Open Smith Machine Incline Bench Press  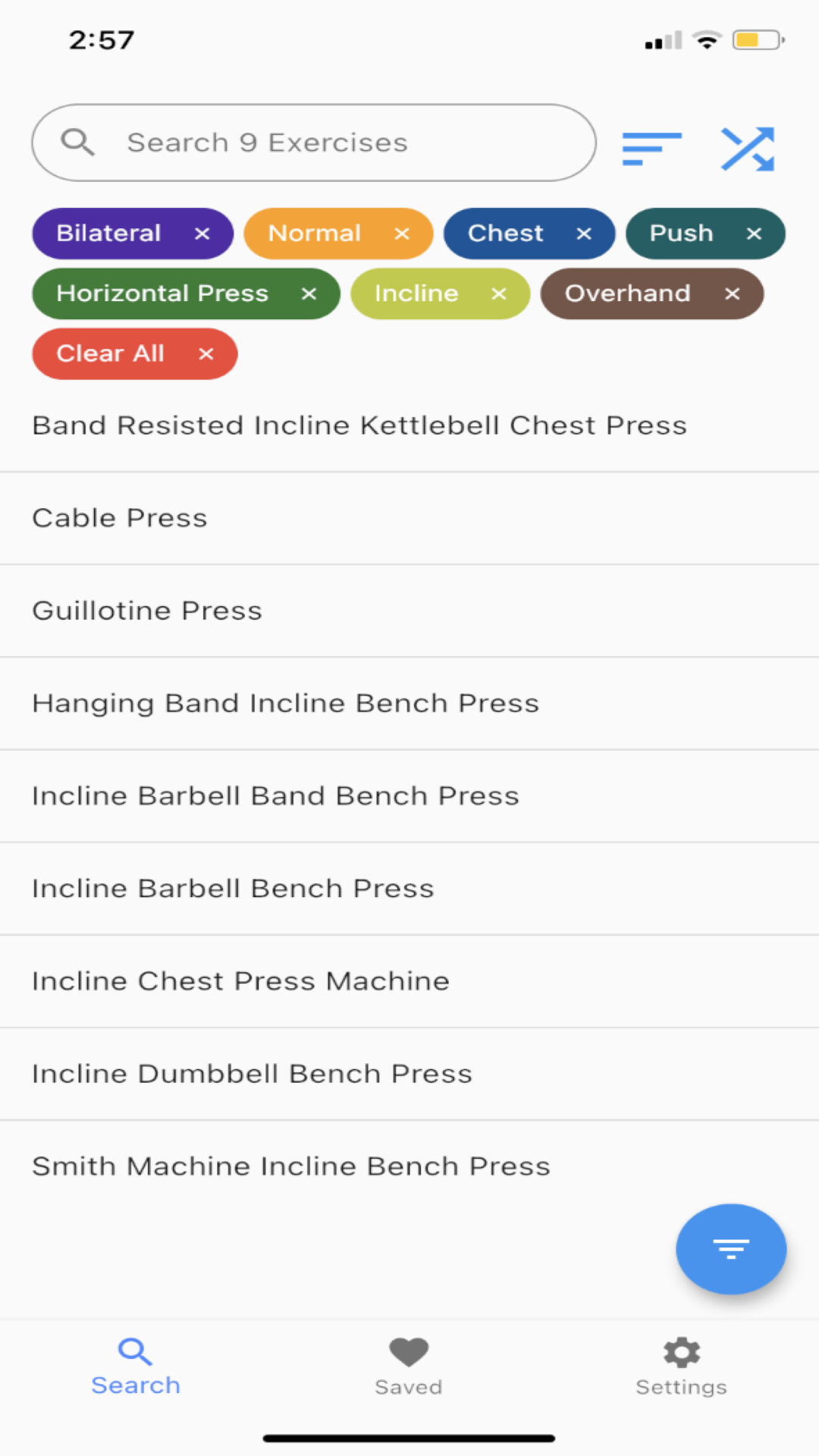click(x=409, y=1166)
